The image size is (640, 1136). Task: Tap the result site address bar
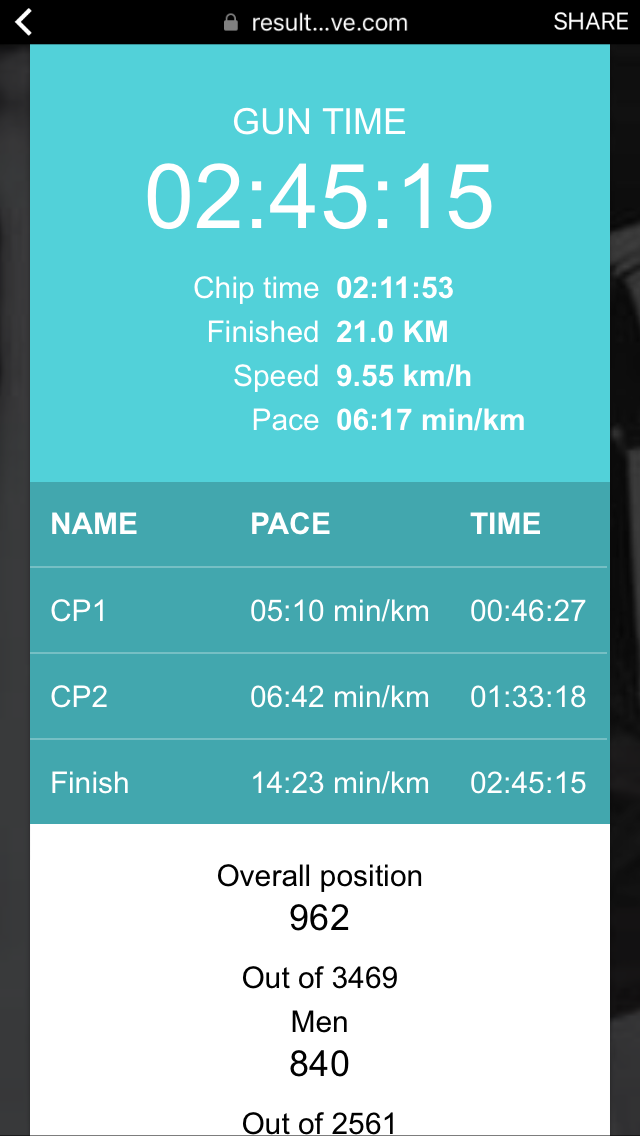(315, 22)
